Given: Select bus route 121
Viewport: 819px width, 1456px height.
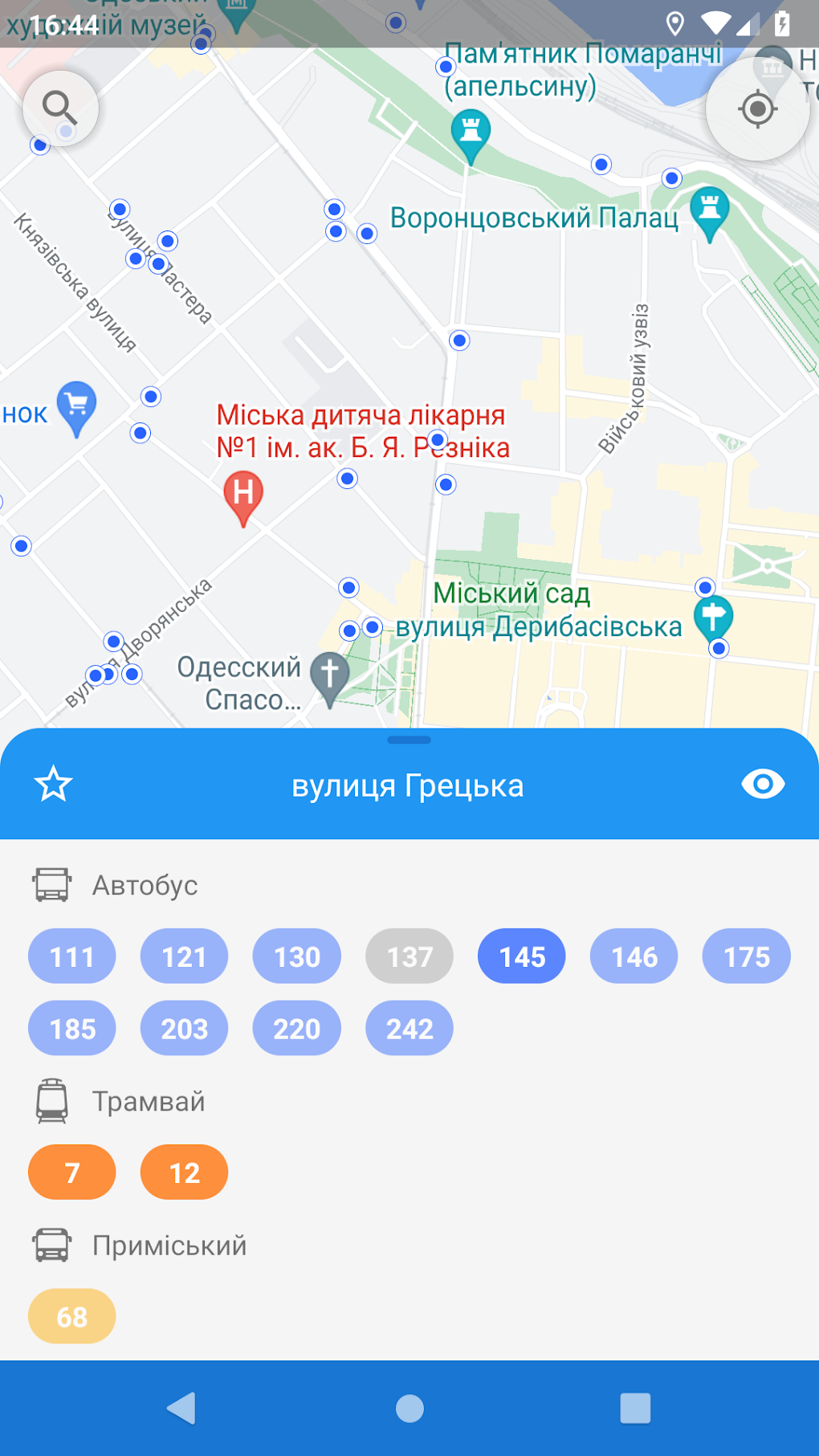Looking at the screenshot, I should point(185,956).
